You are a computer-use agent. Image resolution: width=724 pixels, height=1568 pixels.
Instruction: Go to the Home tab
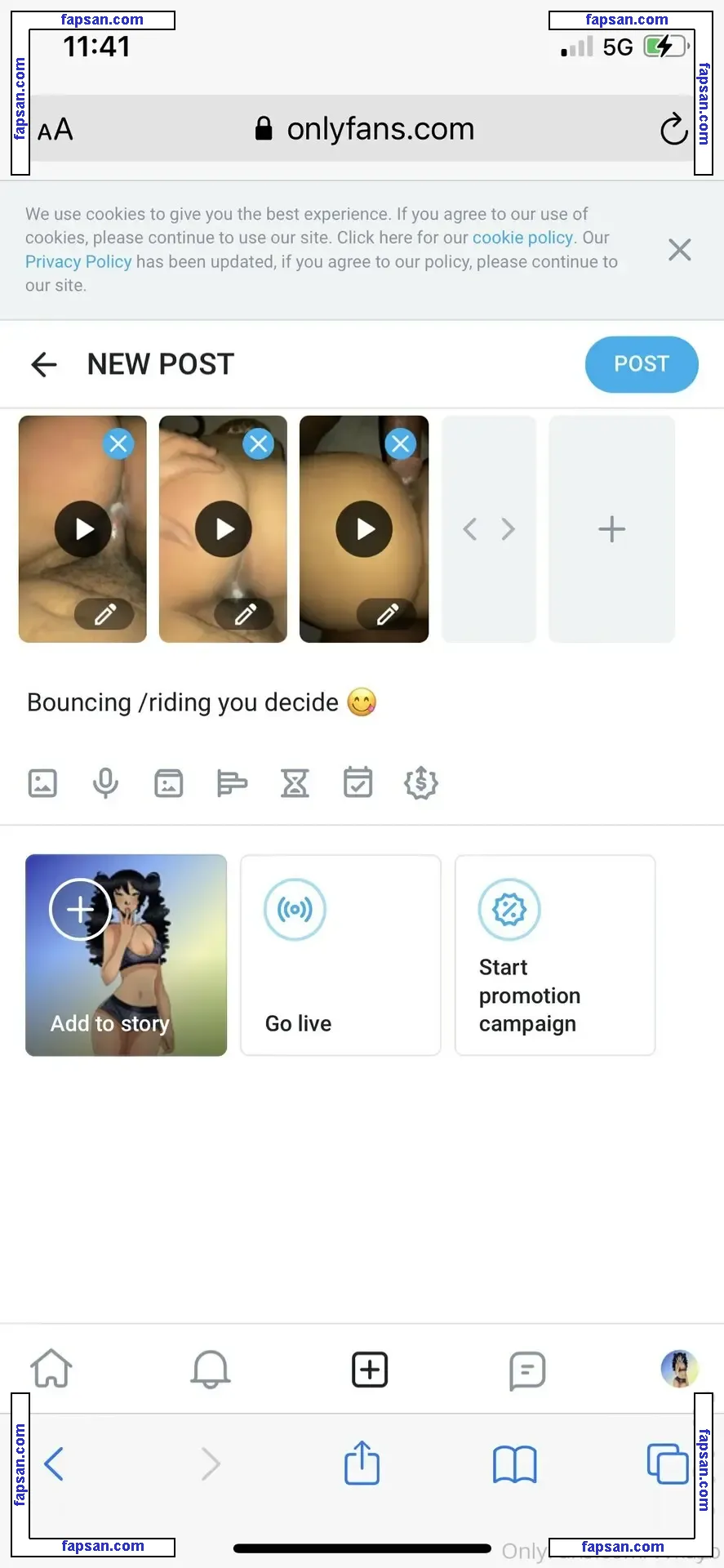pos(51,1370)
